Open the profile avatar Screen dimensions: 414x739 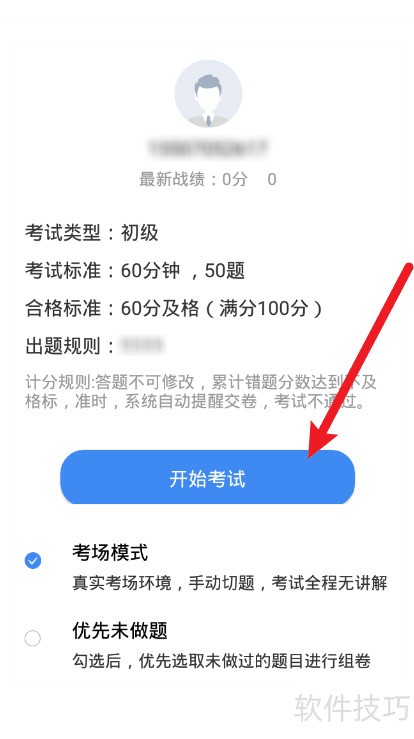(x=208, y=93)
